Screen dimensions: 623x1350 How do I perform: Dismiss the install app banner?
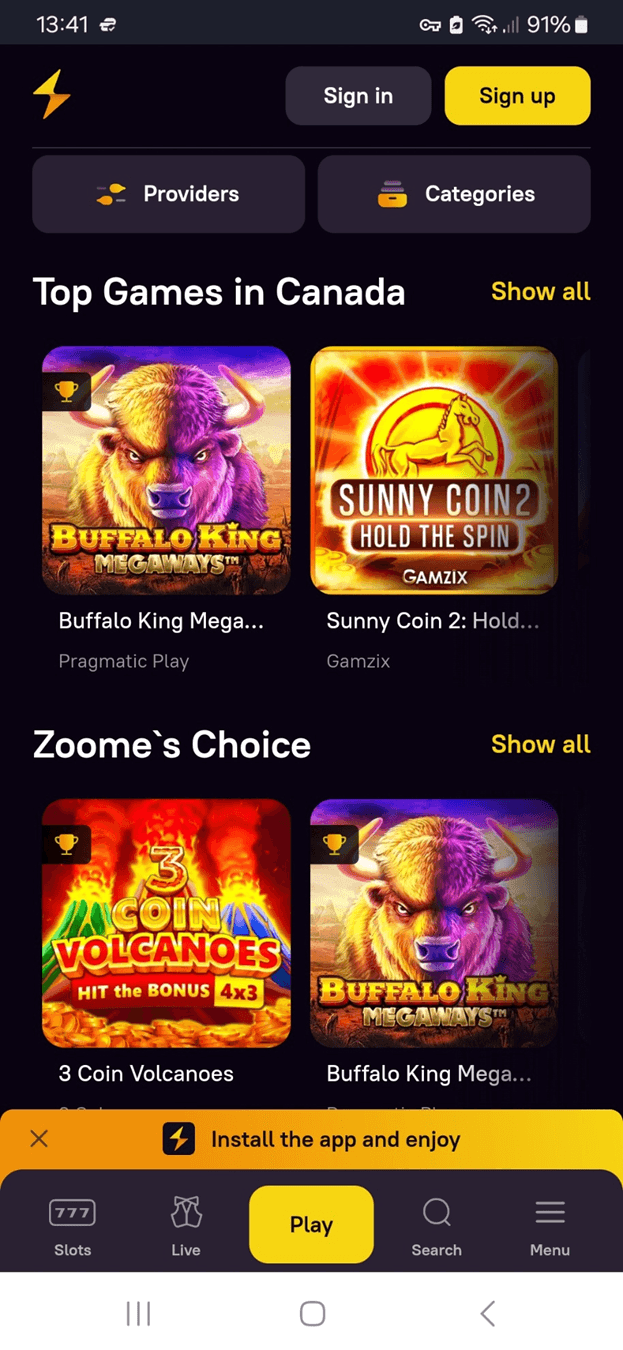39,1139
